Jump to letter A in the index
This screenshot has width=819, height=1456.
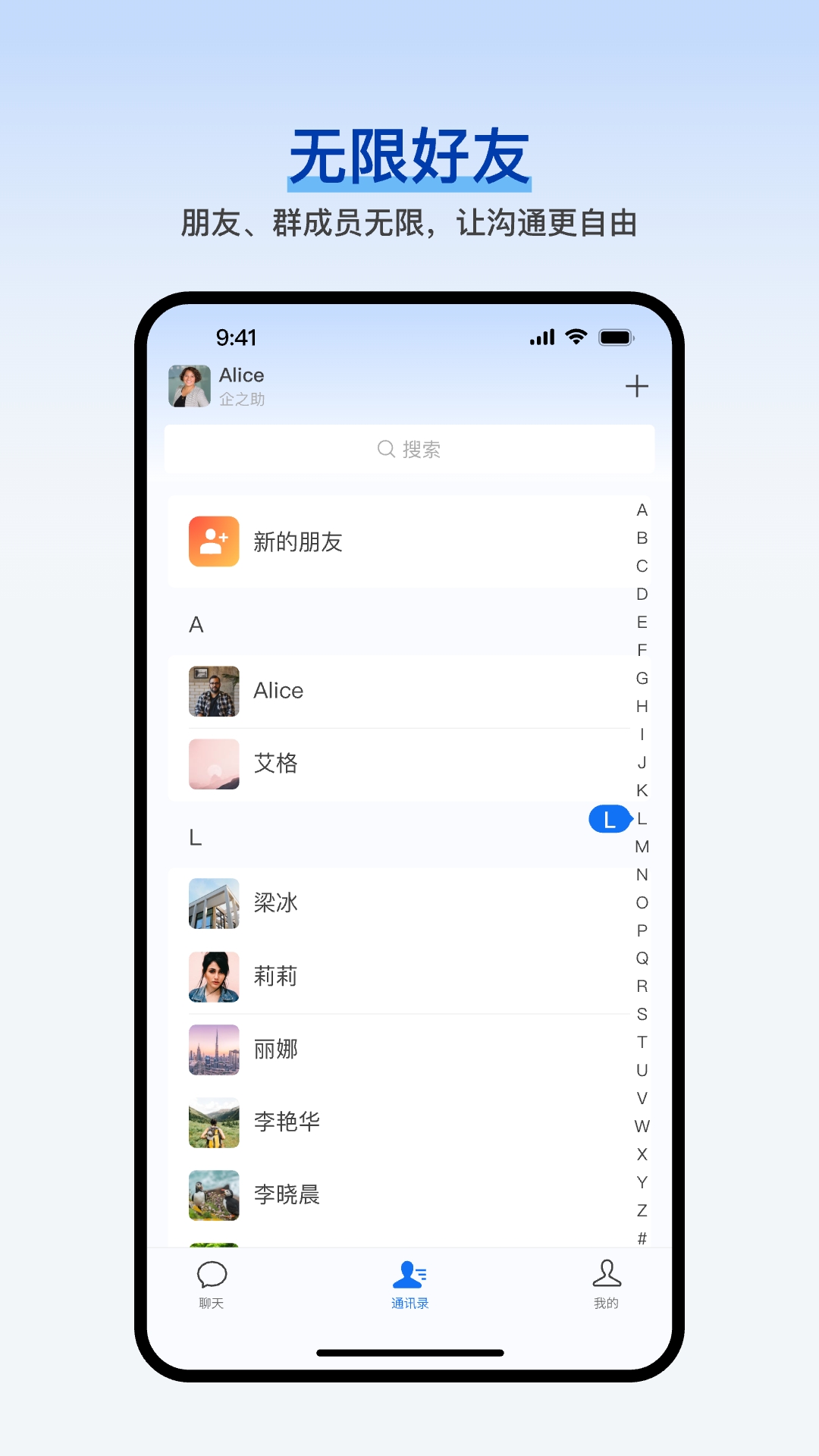(641, 510)
